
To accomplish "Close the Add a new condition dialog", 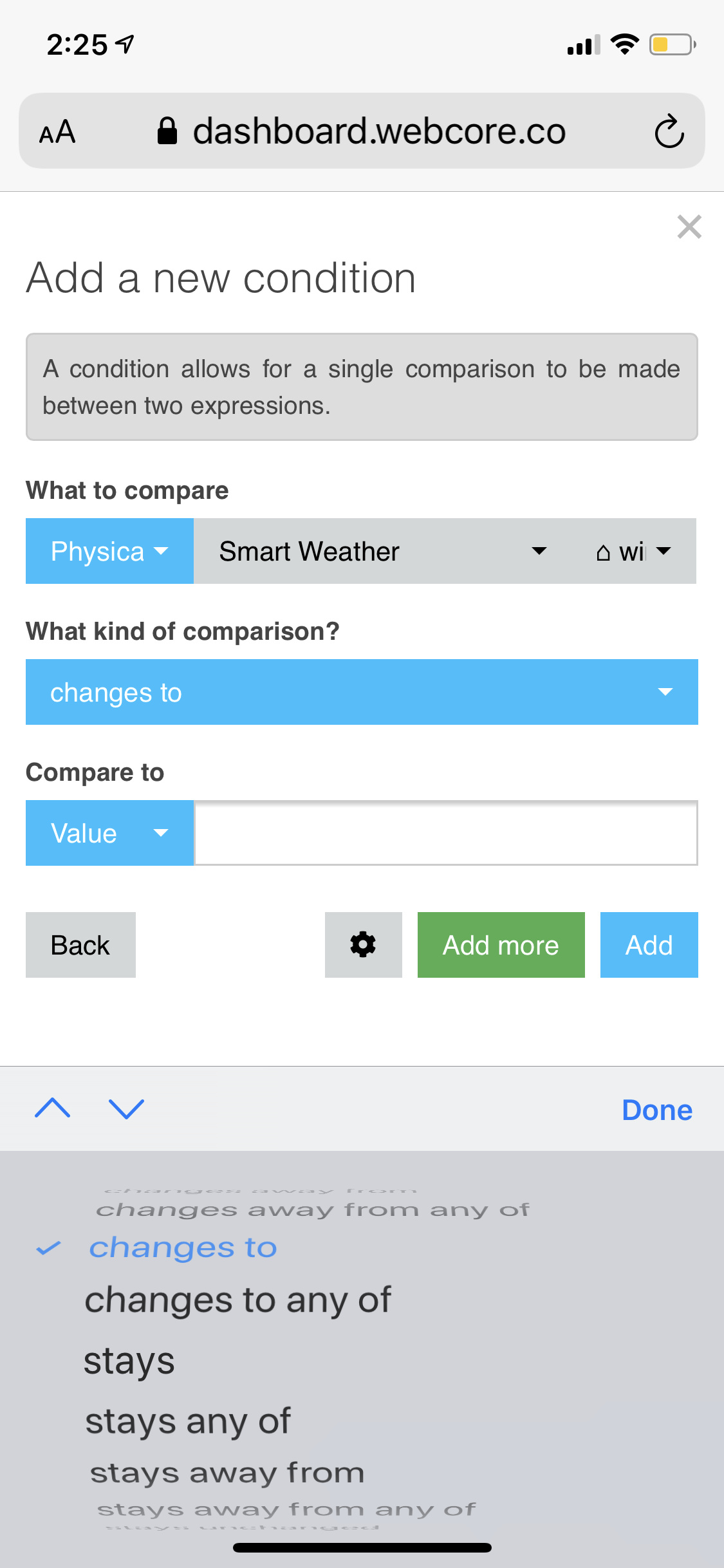I will 689,227.
